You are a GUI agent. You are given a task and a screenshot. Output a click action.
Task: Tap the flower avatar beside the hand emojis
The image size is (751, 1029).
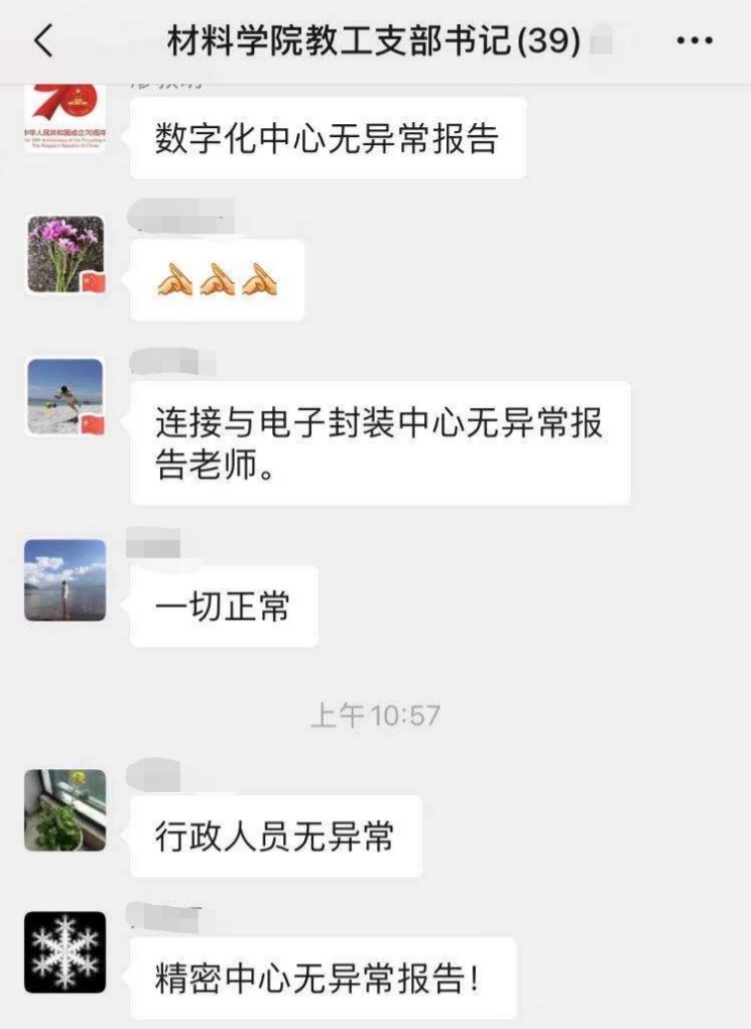pyautogui.click(x=65, y=254)
